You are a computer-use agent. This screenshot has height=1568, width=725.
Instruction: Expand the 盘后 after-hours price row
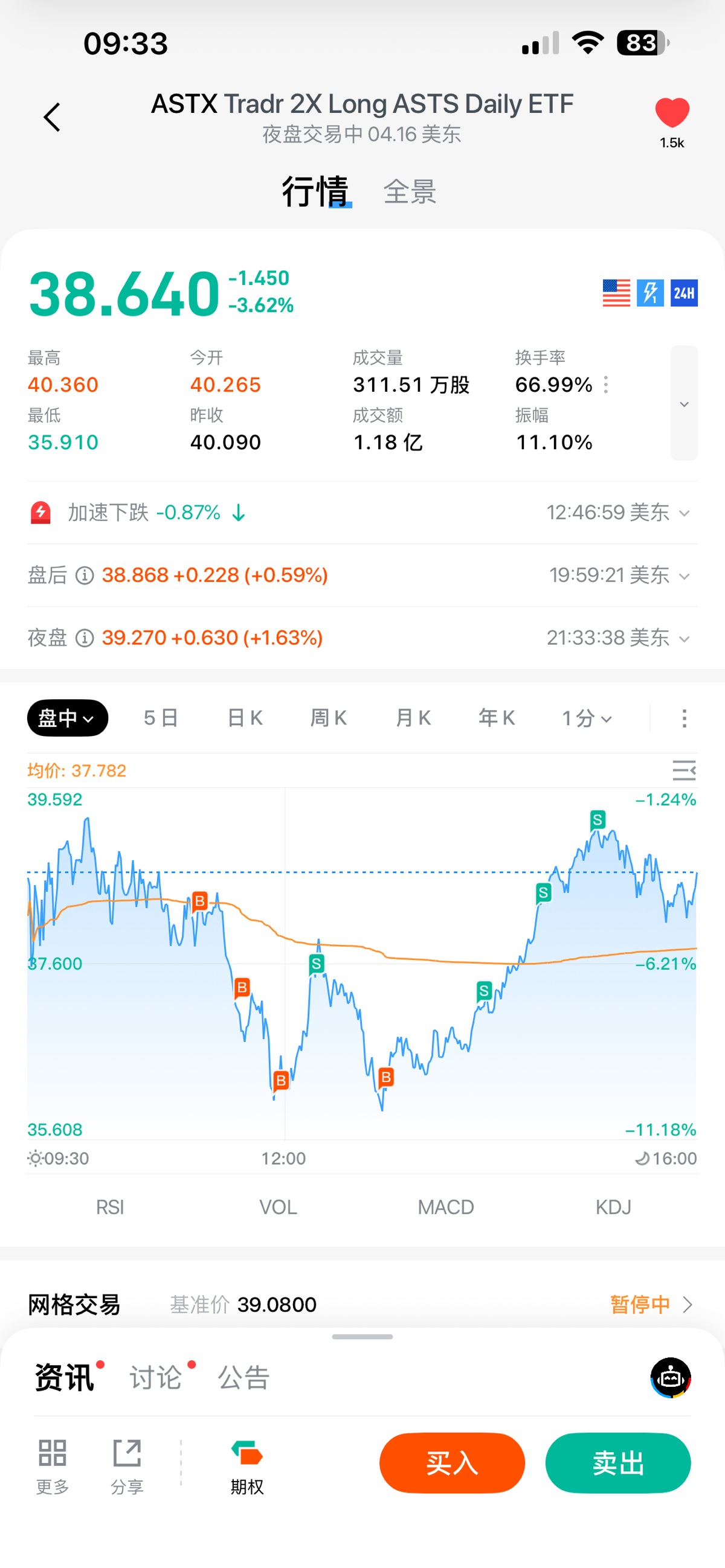(683, 576)
